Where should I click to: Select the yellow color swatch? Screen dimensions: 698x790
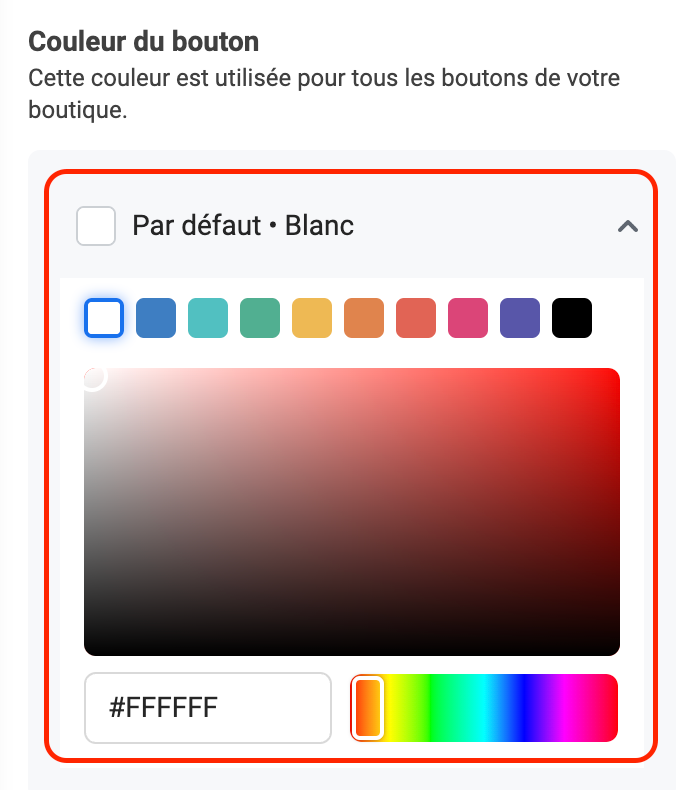tap(312, 318)
